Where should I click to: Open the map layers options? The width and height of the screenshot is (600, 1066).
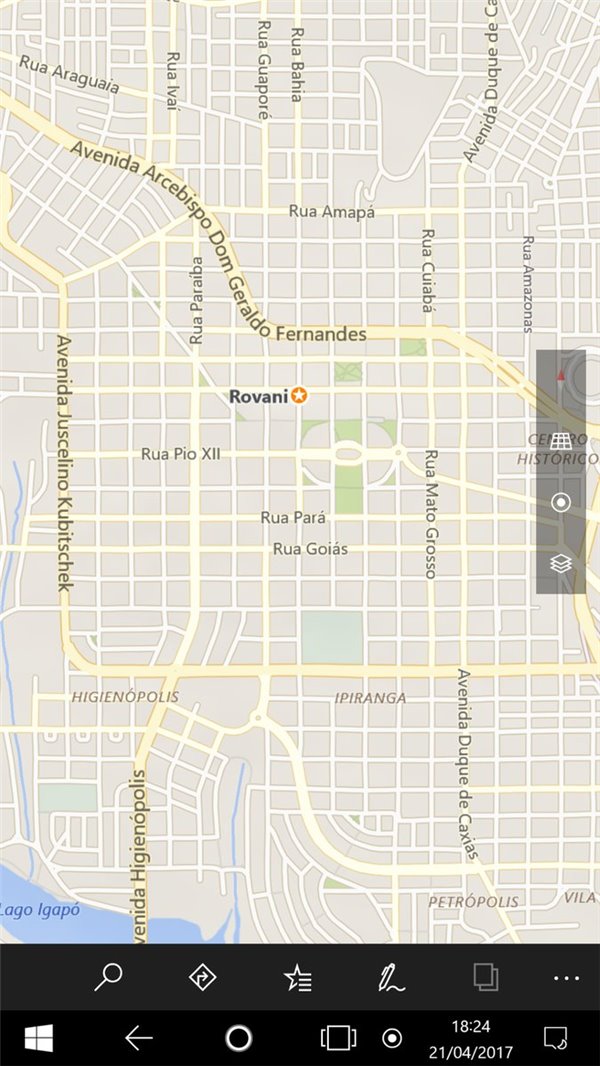pyautogui.click(x=561, y=563)
